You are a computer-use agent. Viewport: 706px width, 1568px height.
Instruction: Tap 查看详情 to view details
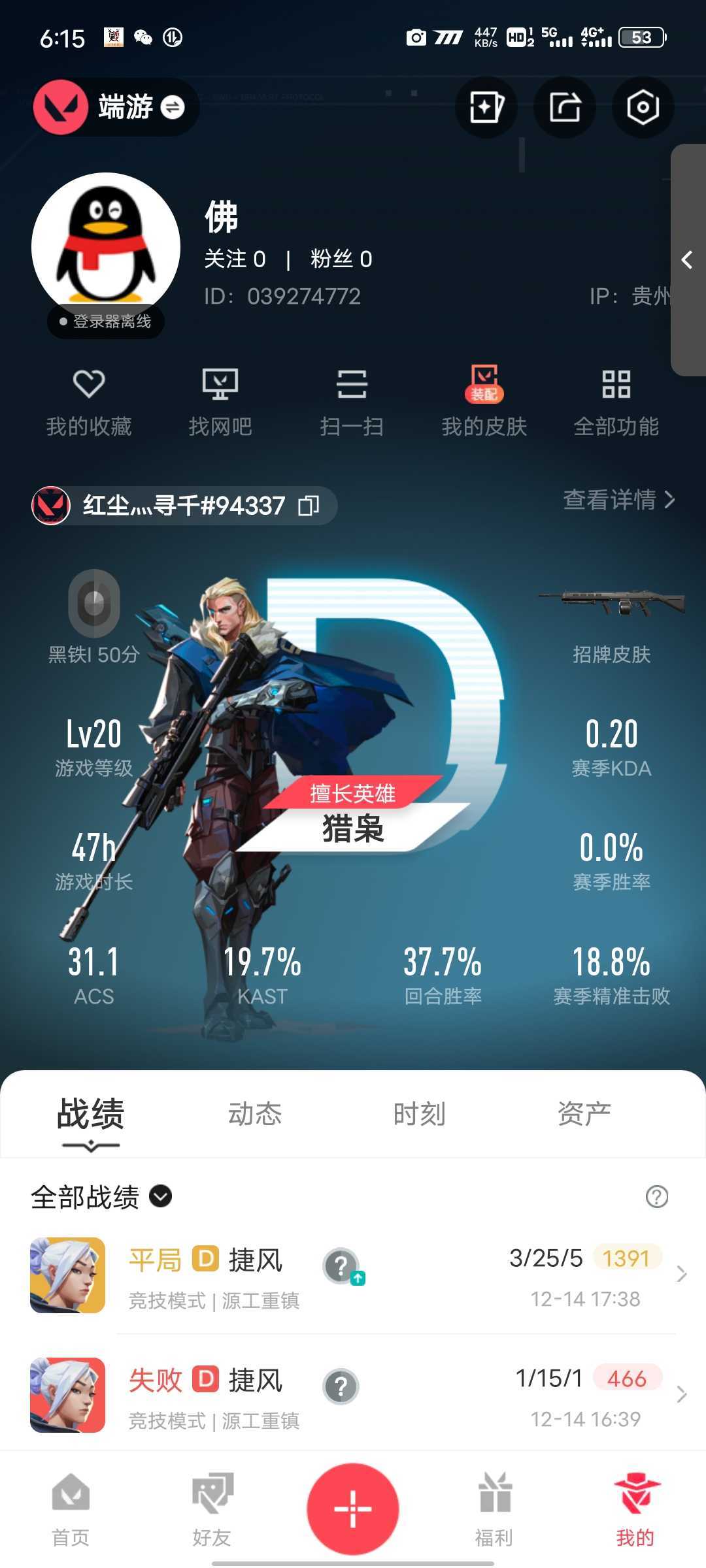(618, 500)
